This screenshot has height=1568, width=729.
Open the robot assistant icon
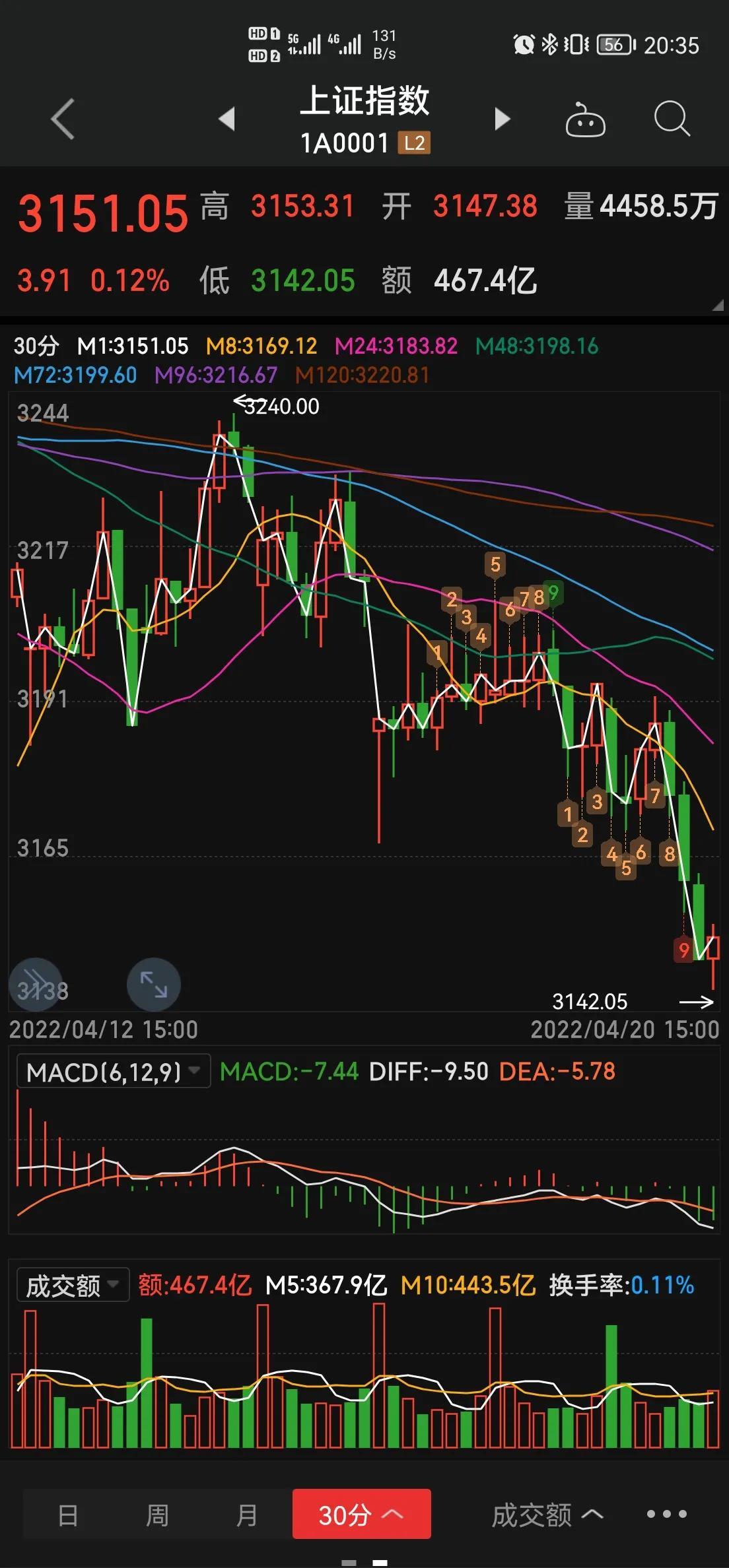[585, 120]
